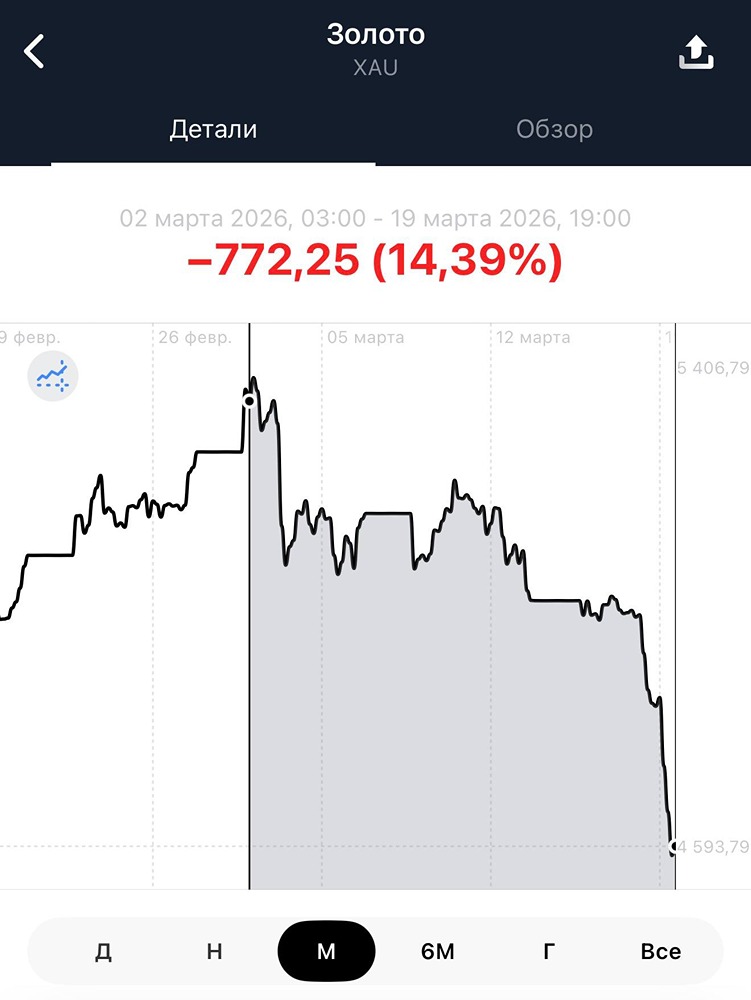Tap the chart cursor marker at the peak
This screenshot has height=1000, width=751.
[249, 398]
